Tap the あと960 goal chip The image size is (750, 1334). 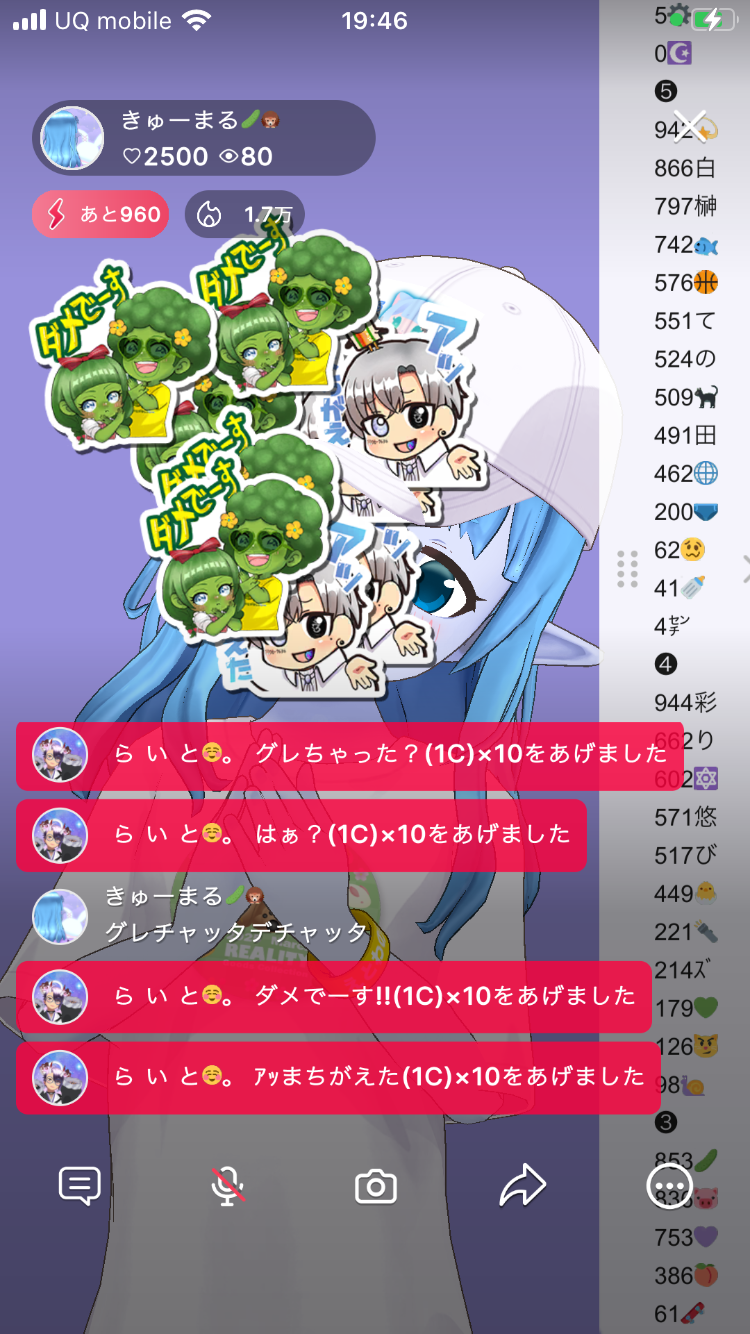coord(101,215)
